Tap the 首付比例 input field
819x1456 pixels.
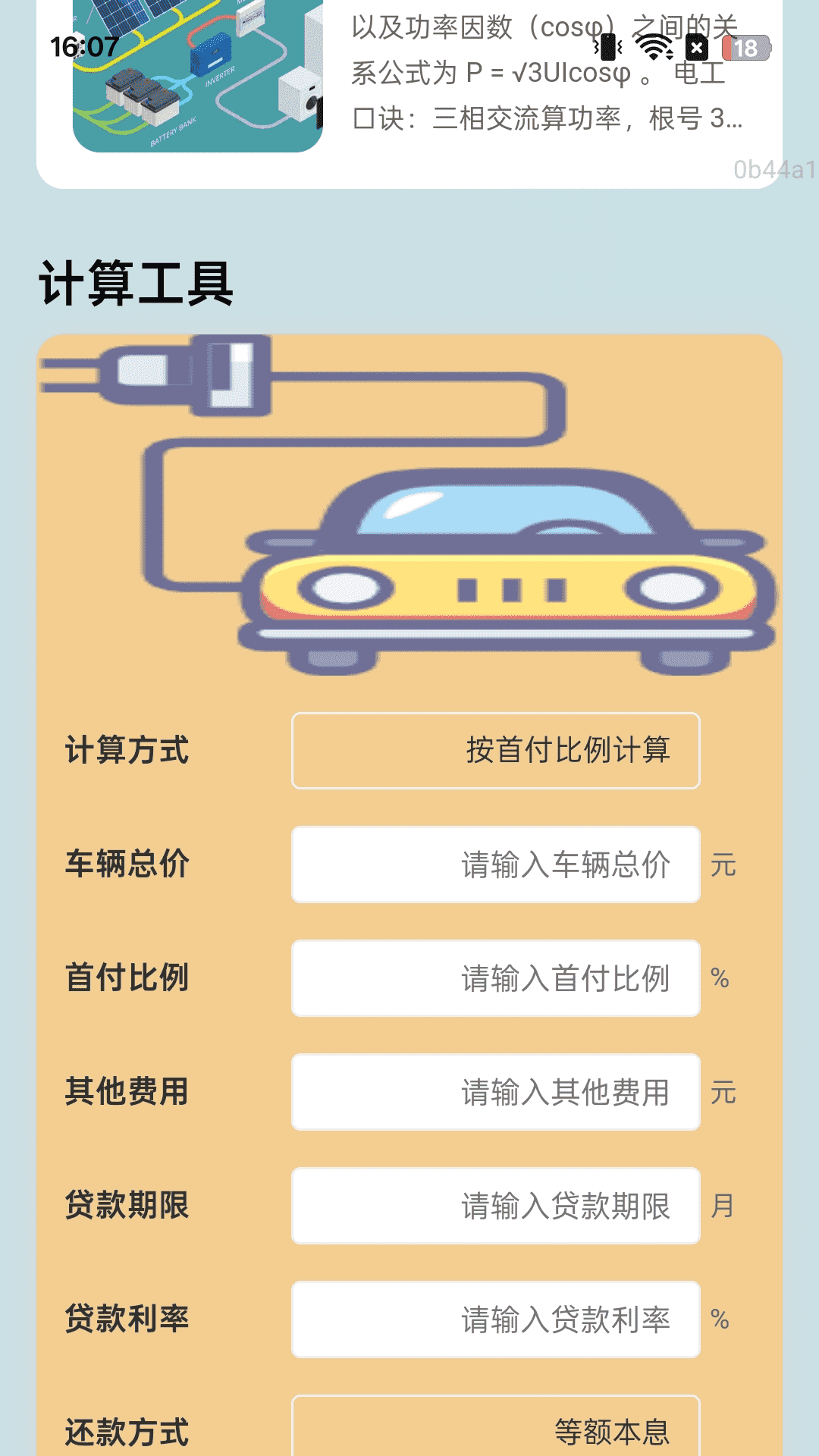tap(495, 980)
